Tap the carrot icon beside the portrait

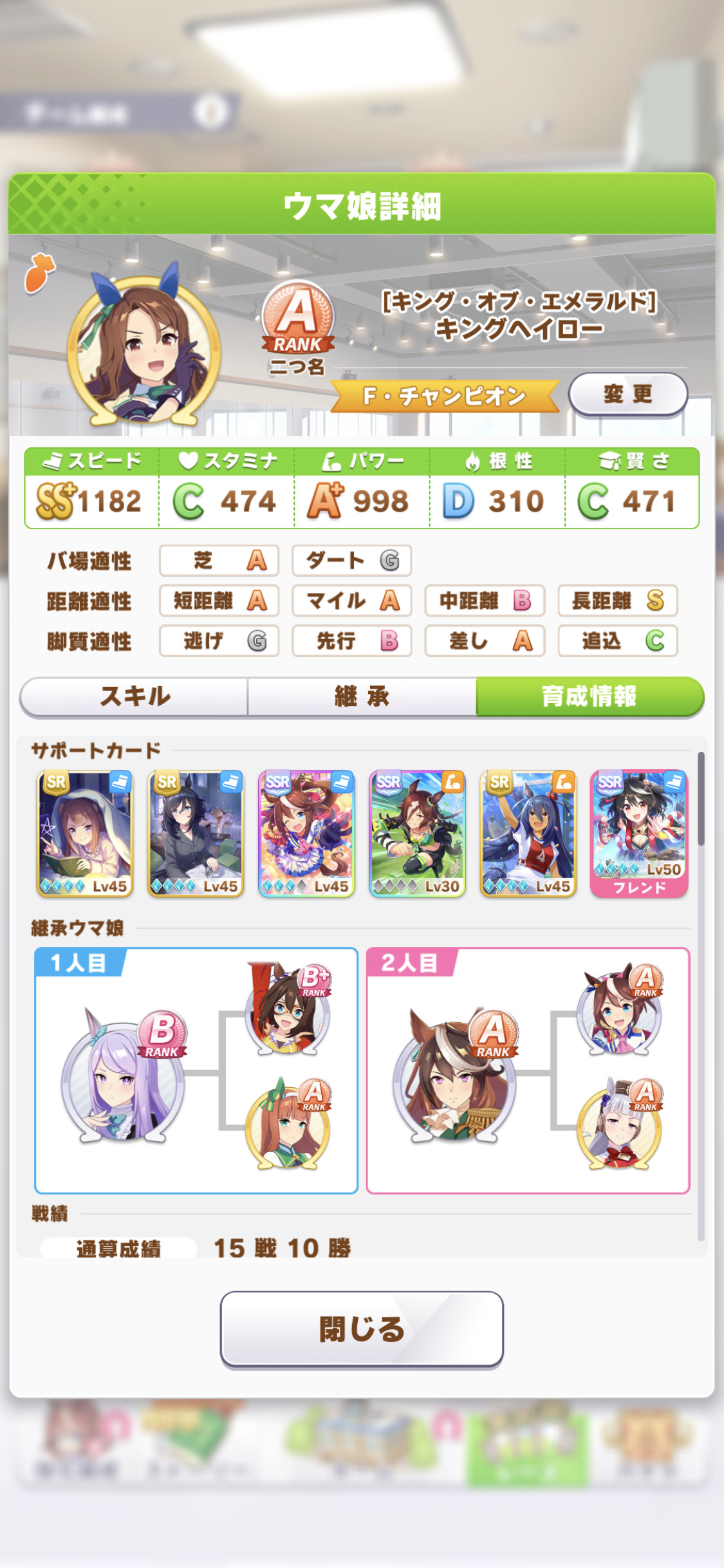[x=40, y=273]
